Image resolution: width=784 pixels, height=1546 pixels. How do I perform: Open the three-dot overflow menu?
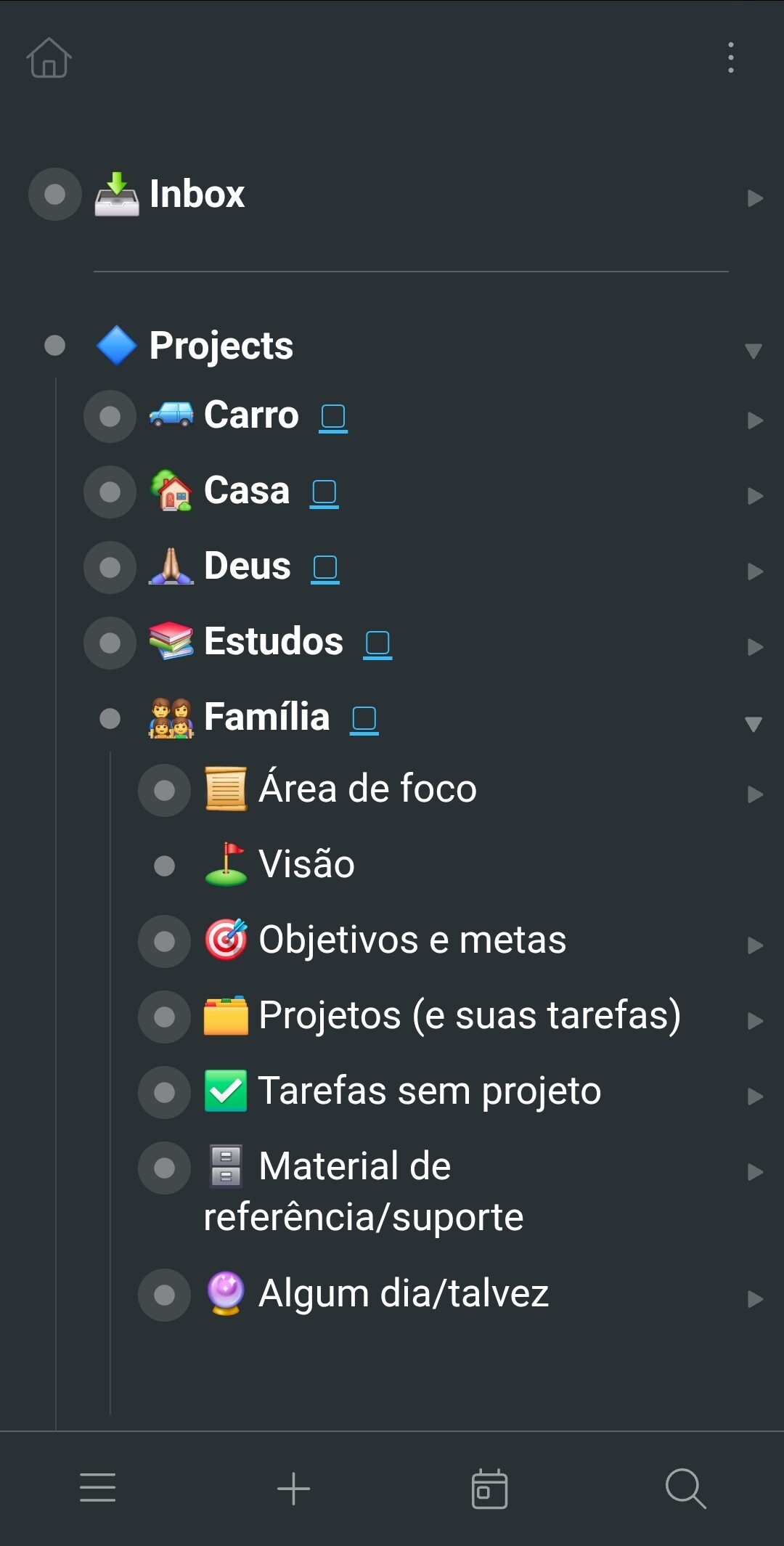click(730, 57)
